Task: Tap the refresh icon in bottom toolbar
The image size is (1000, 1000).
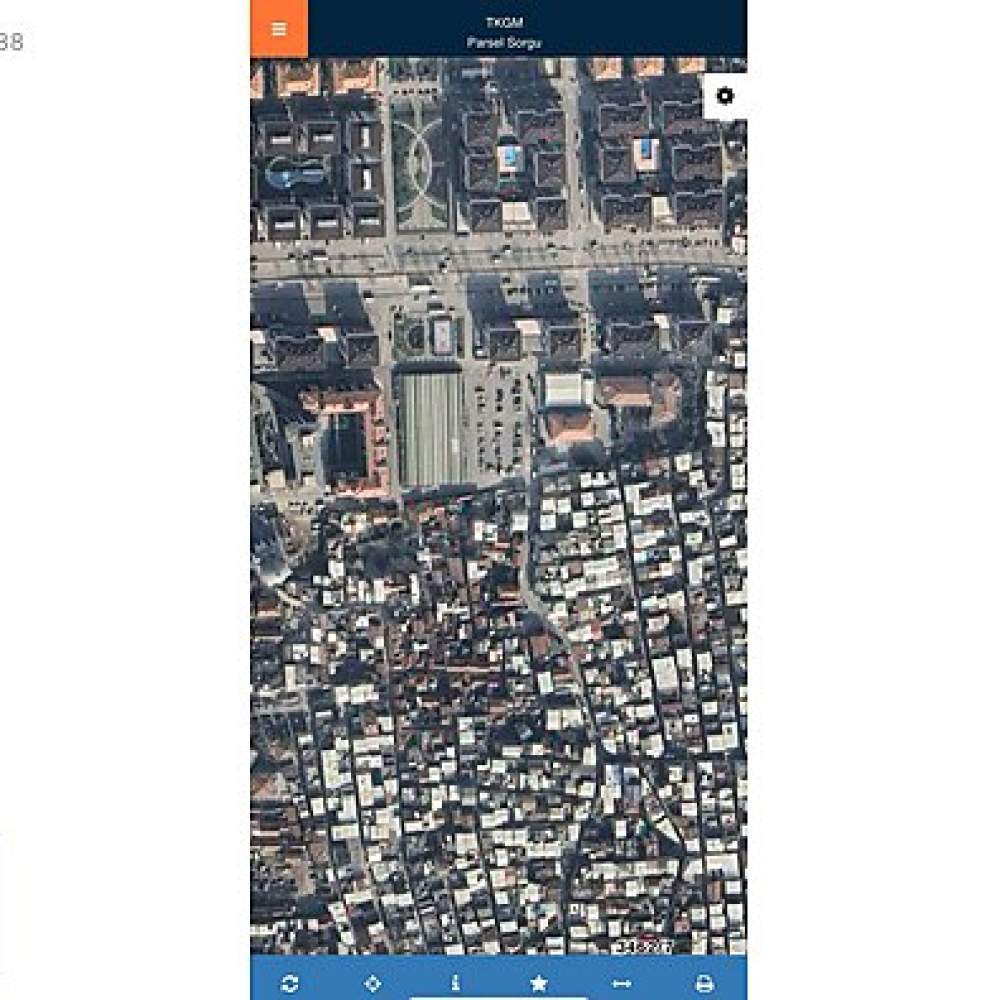Action: click(x=289, y=983)
